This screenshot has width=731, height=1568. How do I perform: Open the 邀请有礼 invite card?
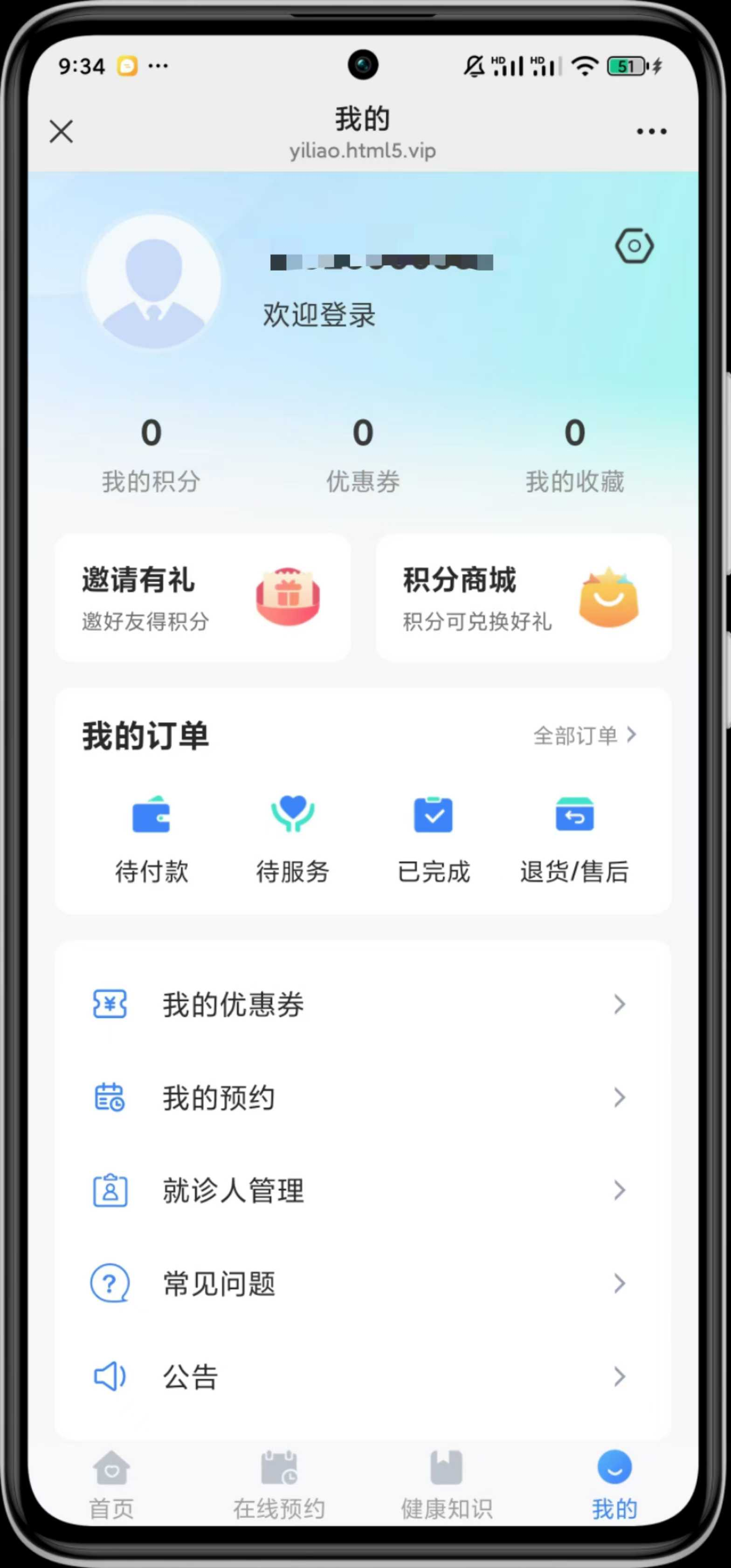[x=203, y=598]
